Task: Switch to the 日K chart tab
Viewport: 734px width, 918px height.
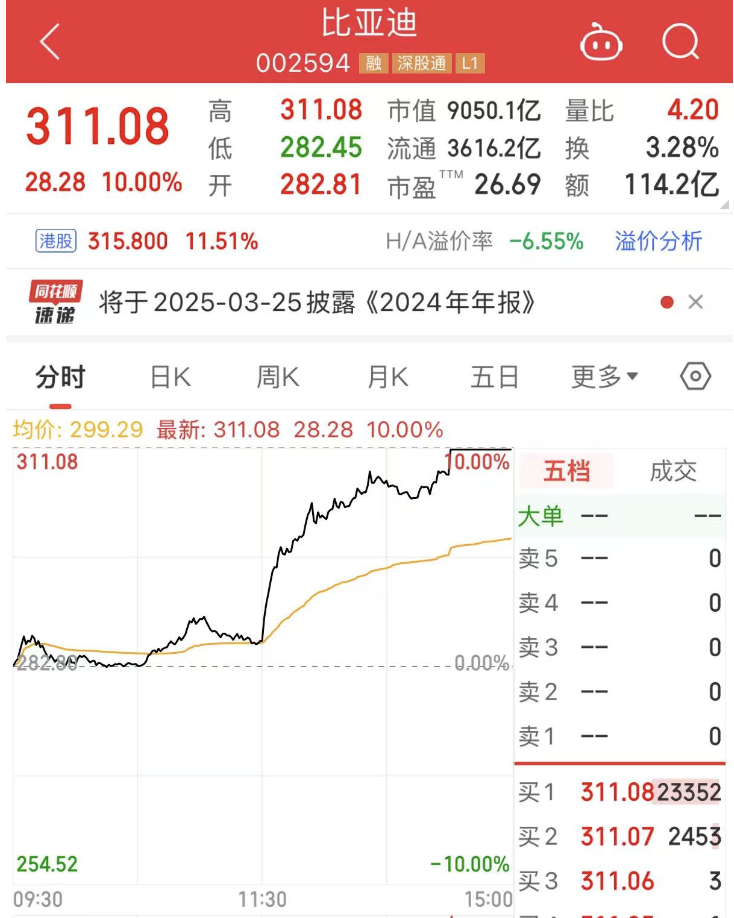Action: coord(170,377)
